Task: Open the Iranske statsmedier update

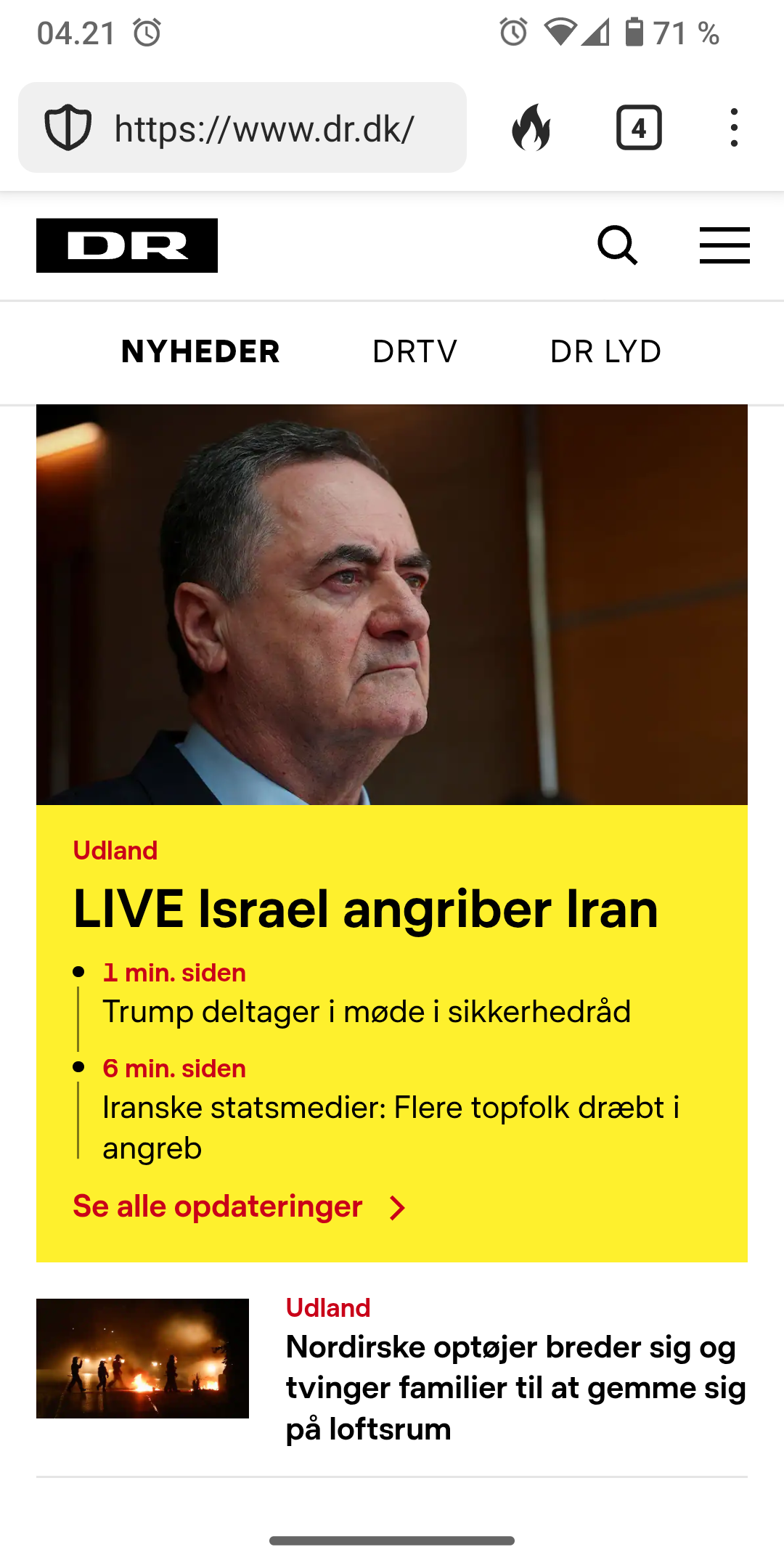Action: point(391,1127)
